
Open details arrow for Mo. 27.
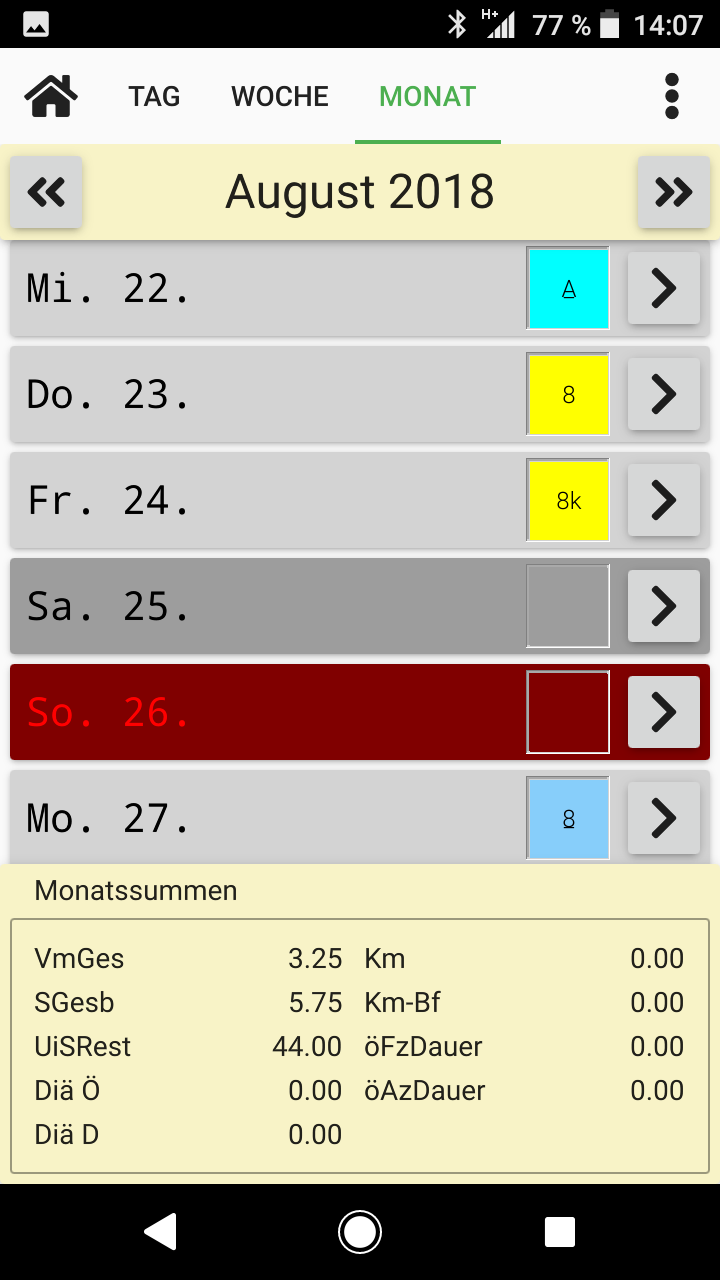pos(663,818)
